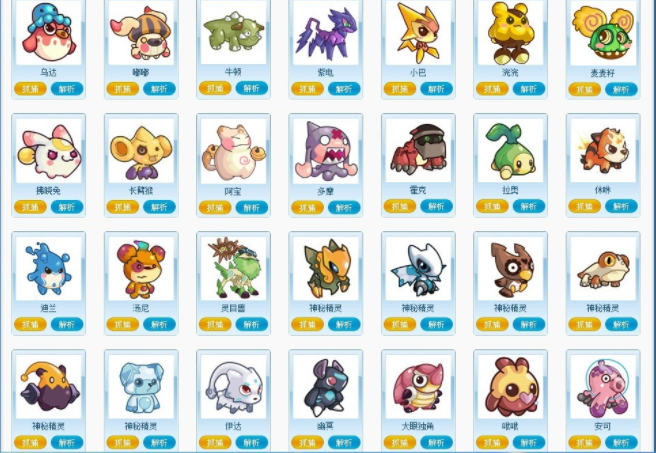Open the 摇晓兔 sprite card
The height and width of the screenshot is (453, 656).
48,152
